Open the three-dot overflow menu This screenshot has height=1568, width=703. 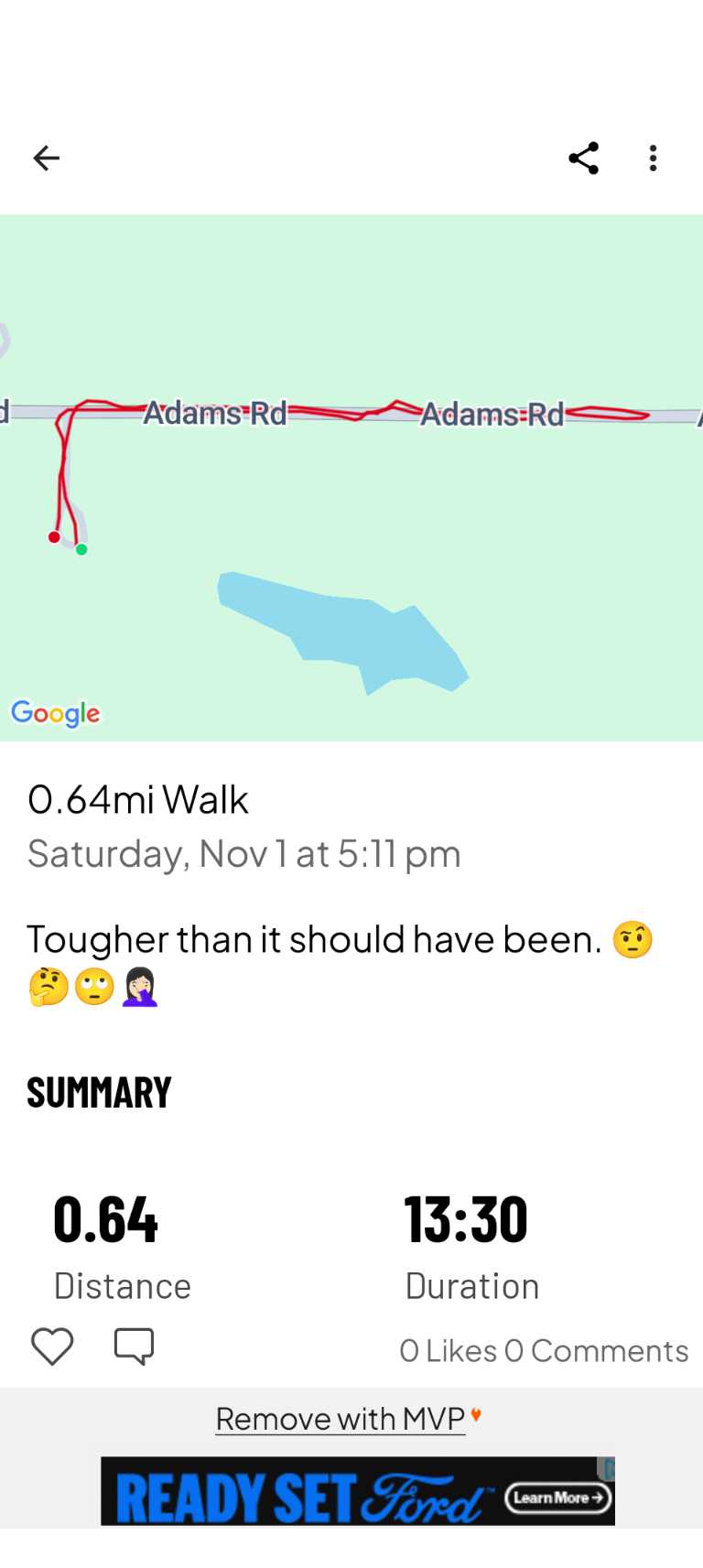tap(653, 158)
